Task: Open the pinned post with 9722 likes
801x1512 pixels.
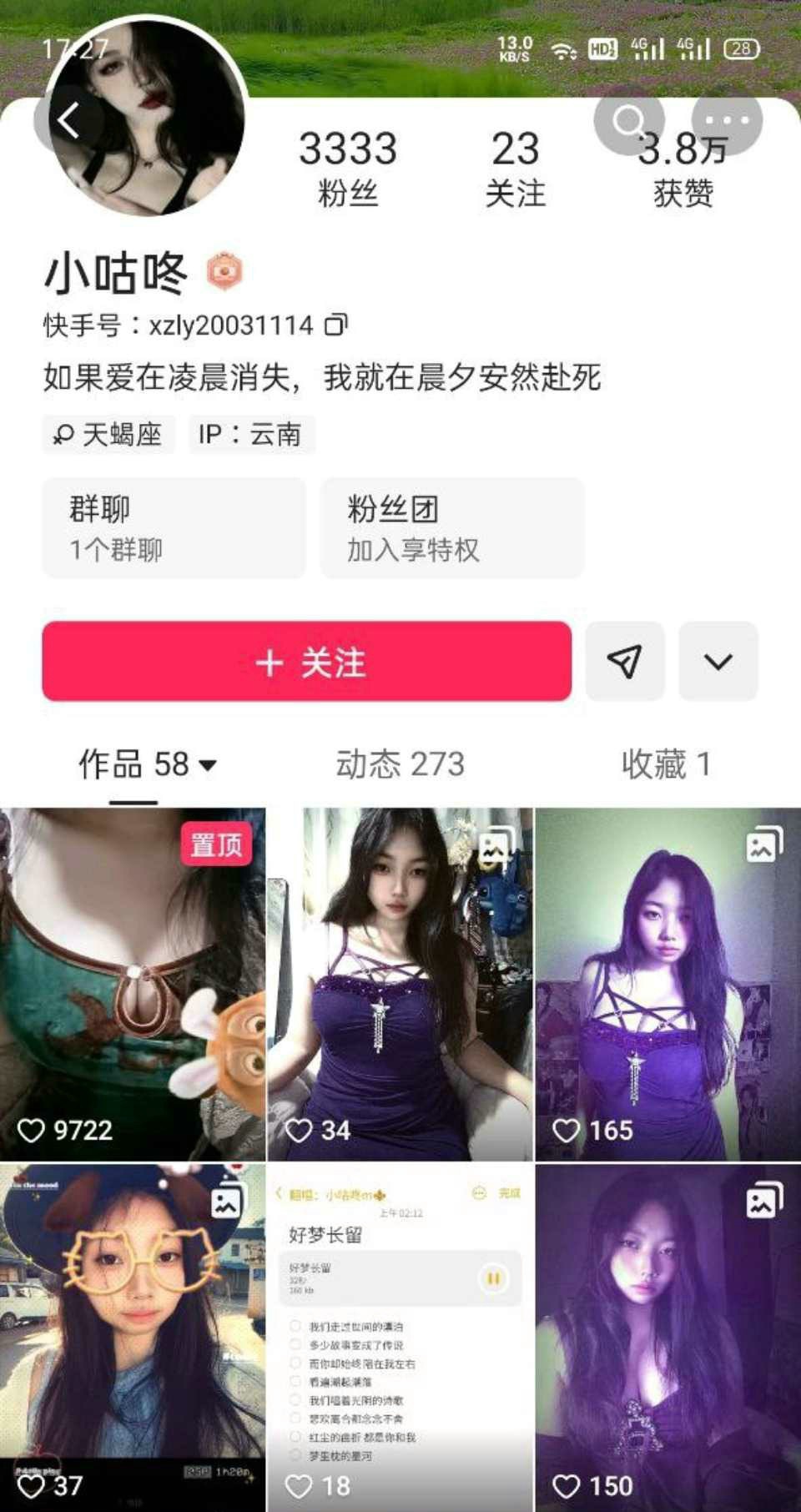Action: [x=133, y=985]
